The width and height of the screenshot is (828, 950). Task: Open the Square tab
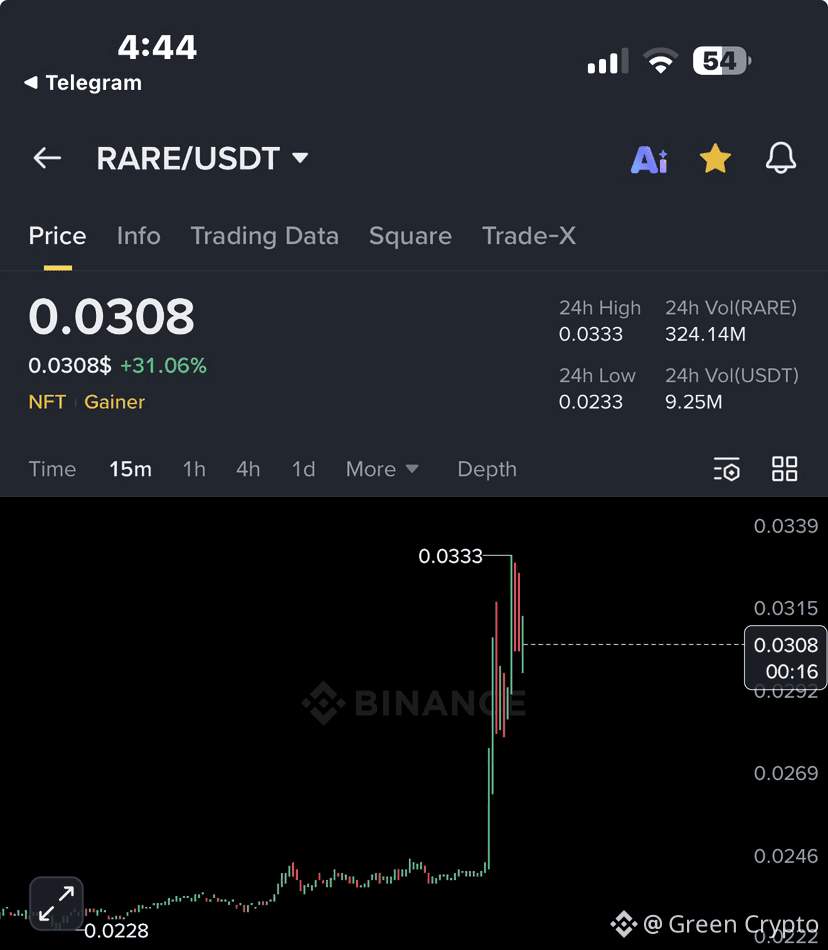point(410,235)
